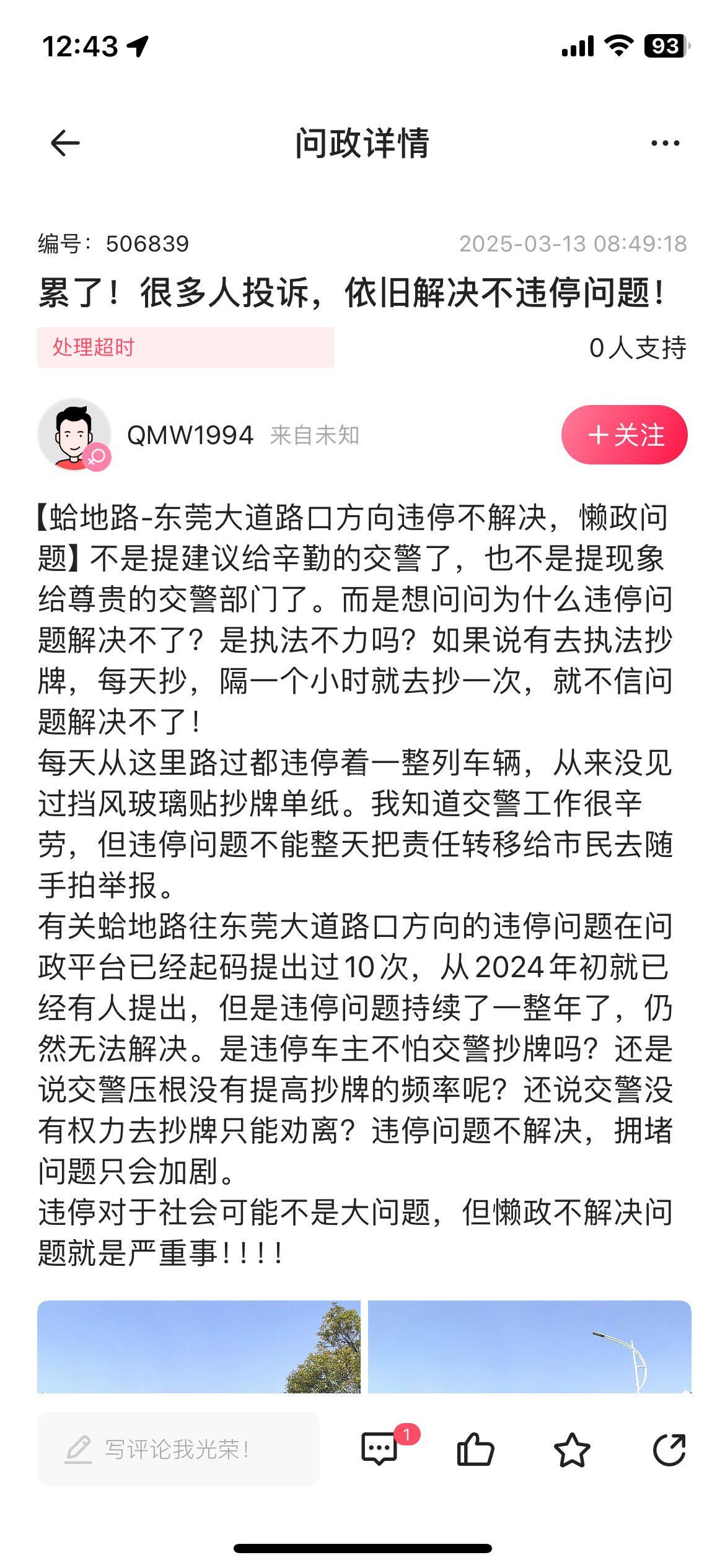
Task: Like this post with the thumbs-up
Action: coord(475,1449)
